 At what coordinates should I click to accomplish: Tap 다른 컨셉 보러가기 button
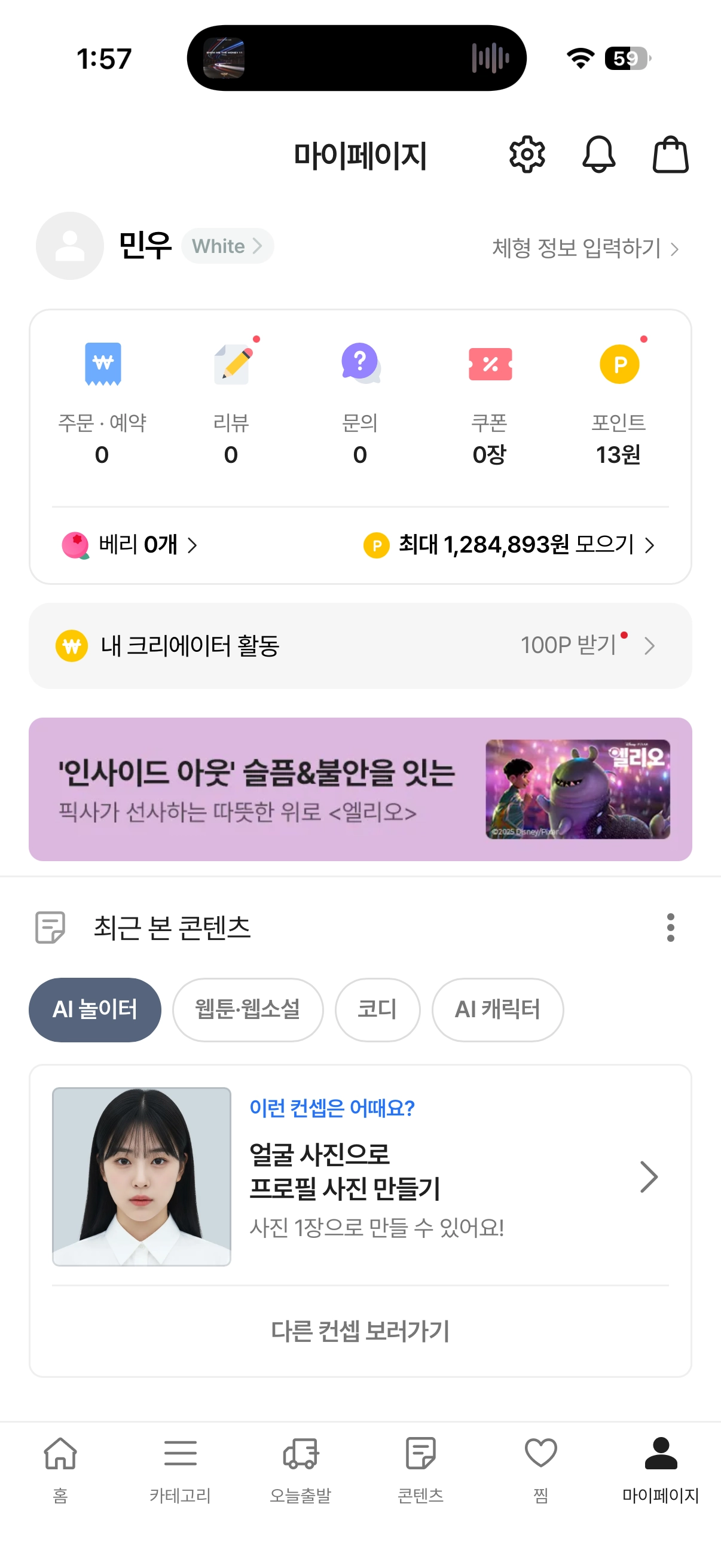360,1331
